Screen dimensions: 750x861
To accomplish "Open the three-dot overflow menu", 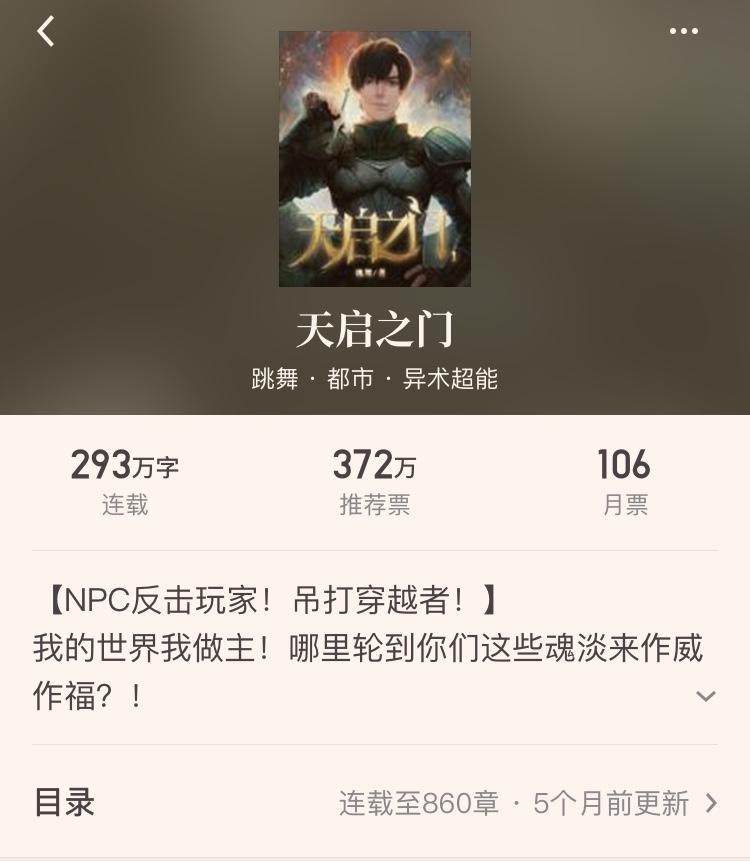I will pyautogui.click(x=684, y=31).
